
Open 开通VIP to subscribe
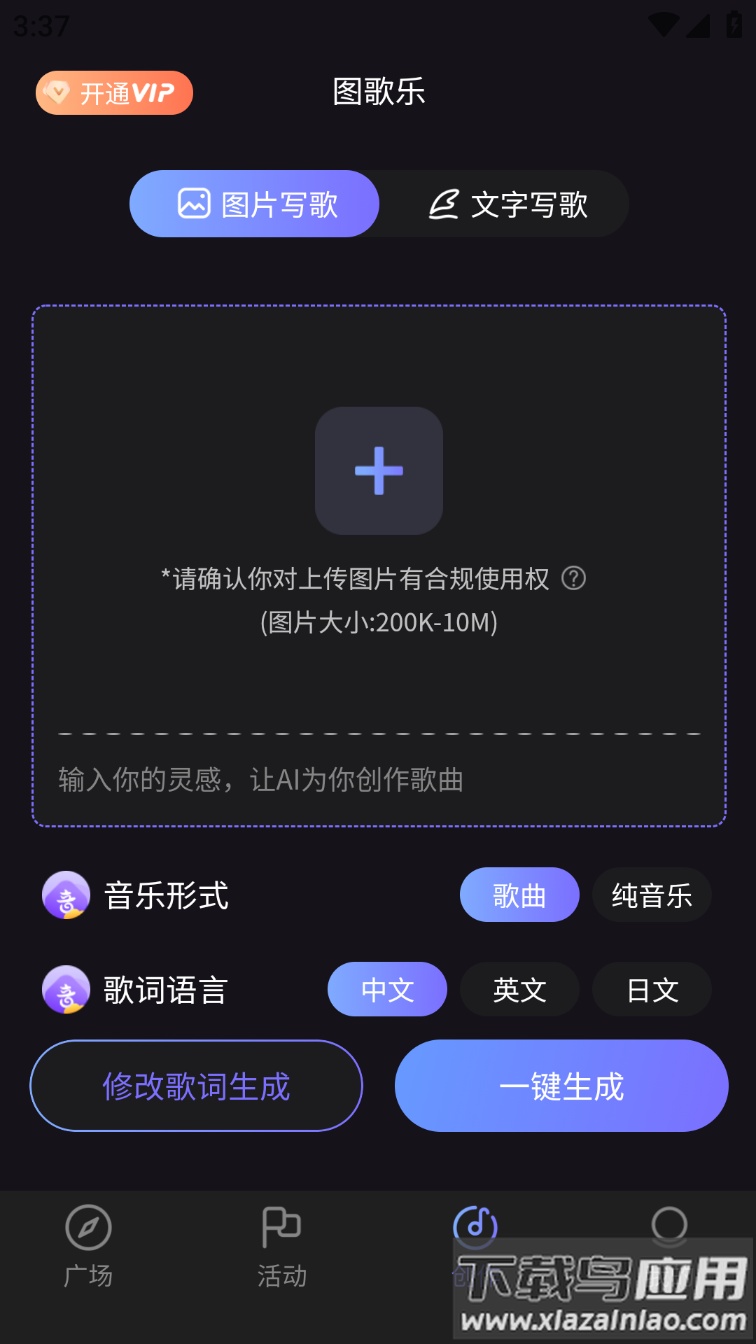(x=114, y=92)
